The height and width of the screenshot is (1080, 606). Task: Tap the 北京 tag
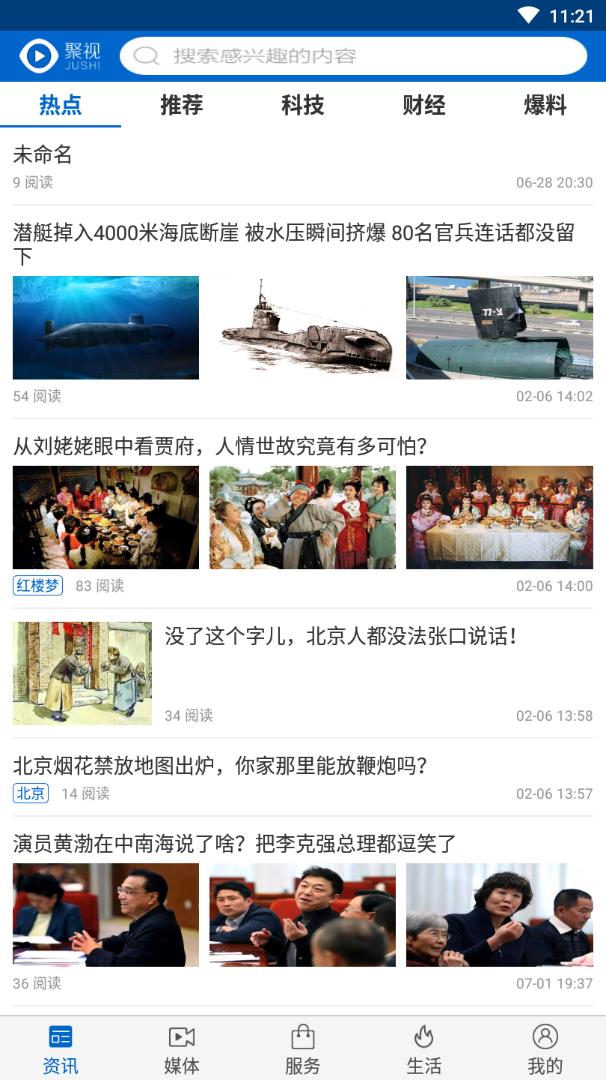31,793
